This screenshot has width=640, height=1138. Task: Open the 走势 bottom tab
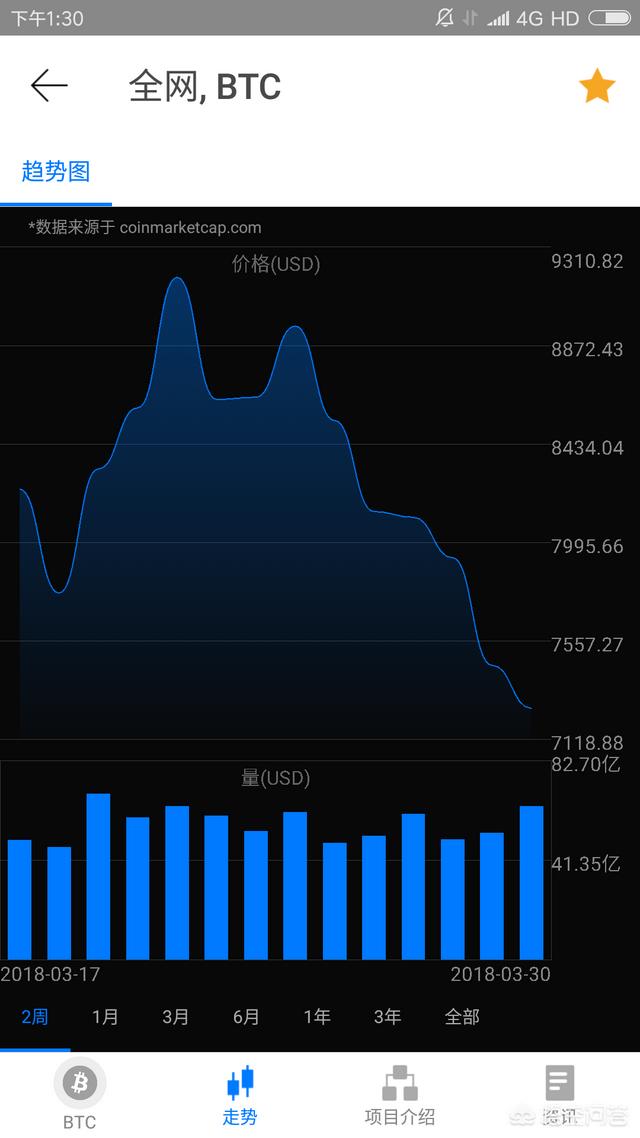coord(240,1095)
